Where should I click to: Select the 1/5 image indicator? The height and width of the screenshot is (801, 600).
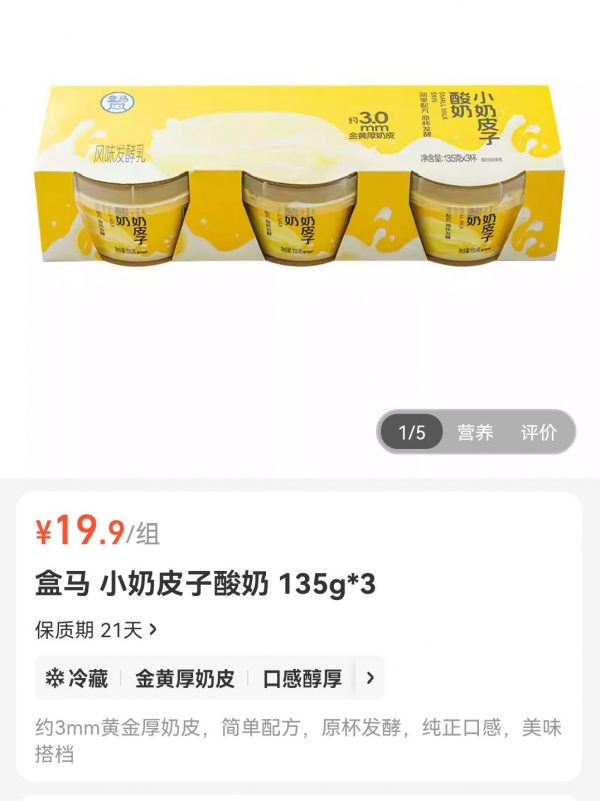tap(412, 433)
